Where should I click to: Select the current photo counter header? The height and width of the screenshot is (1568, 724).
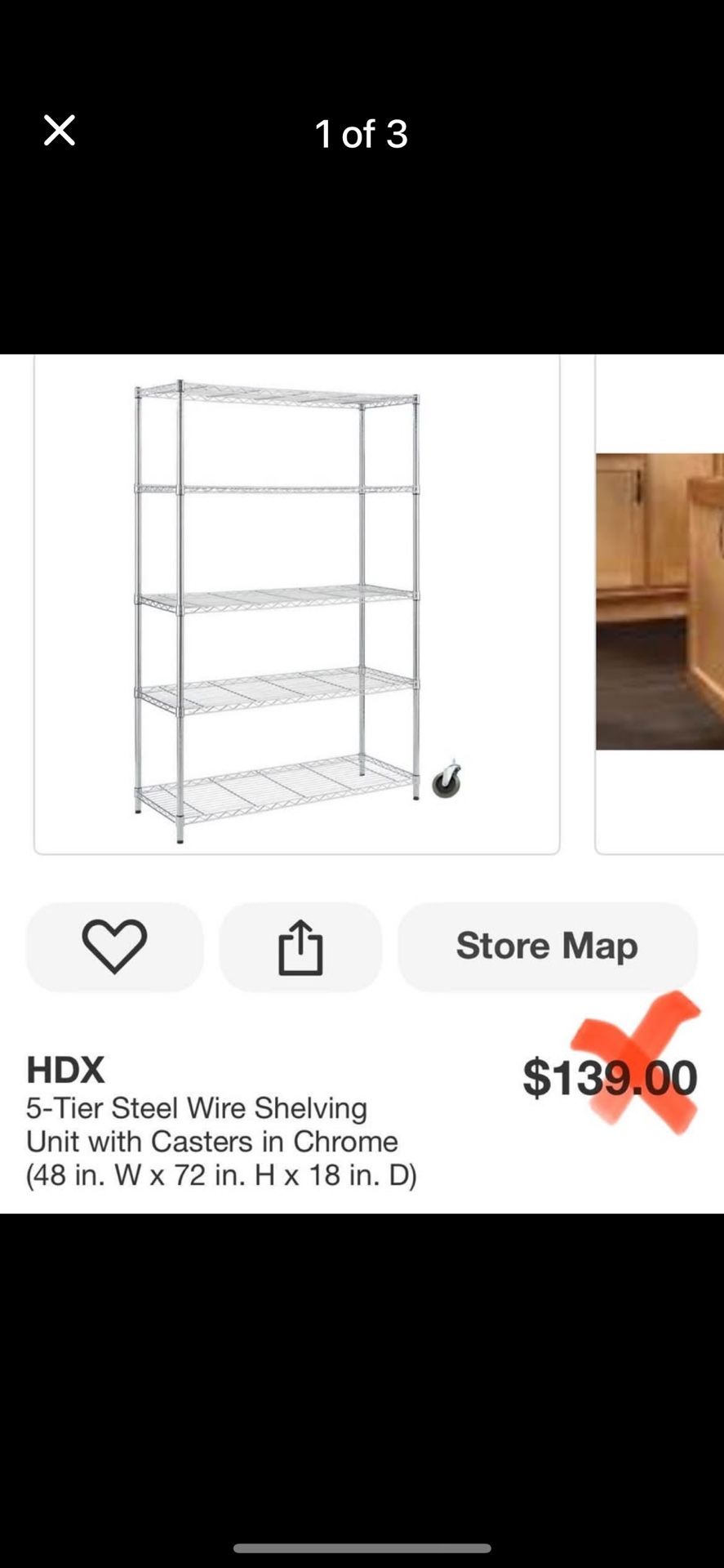(x=362, y=133)
